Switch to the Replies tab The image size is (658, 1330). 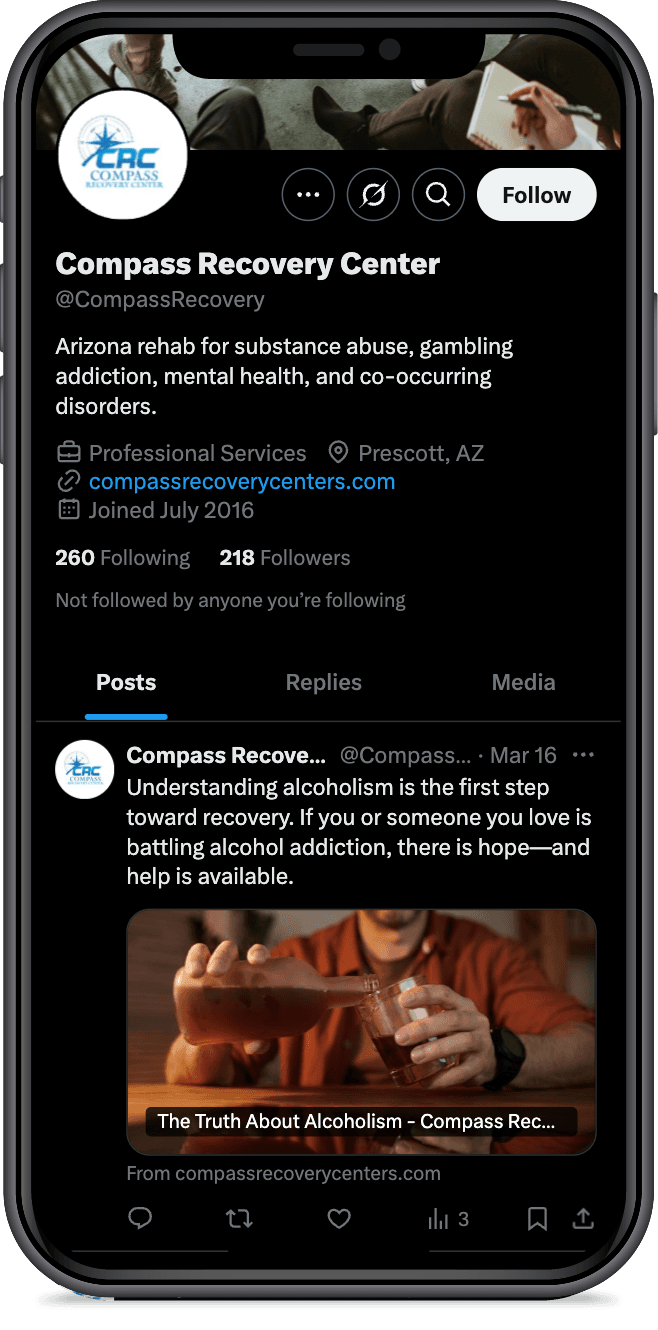coord(323,682)
